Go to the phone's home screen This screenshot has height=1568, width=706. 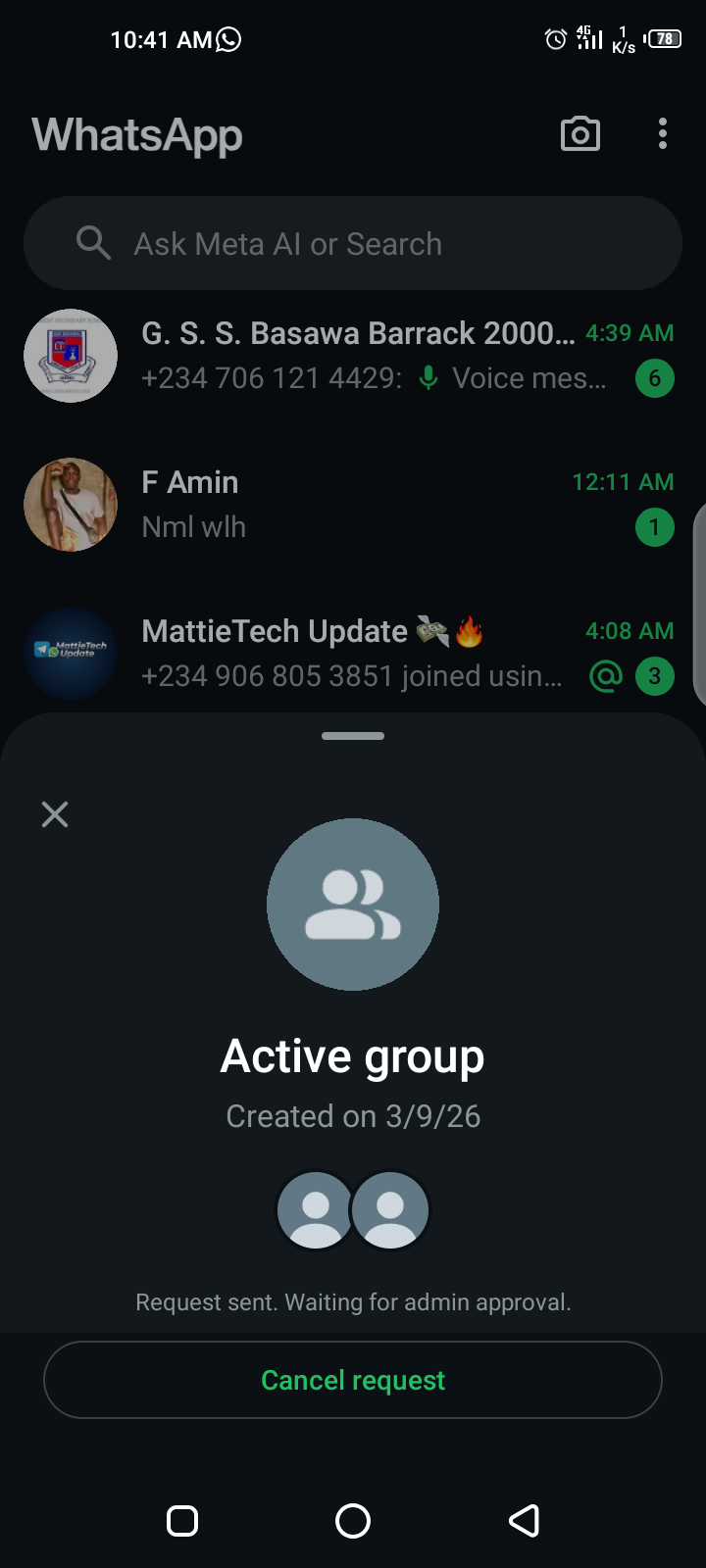[353, 1521]
